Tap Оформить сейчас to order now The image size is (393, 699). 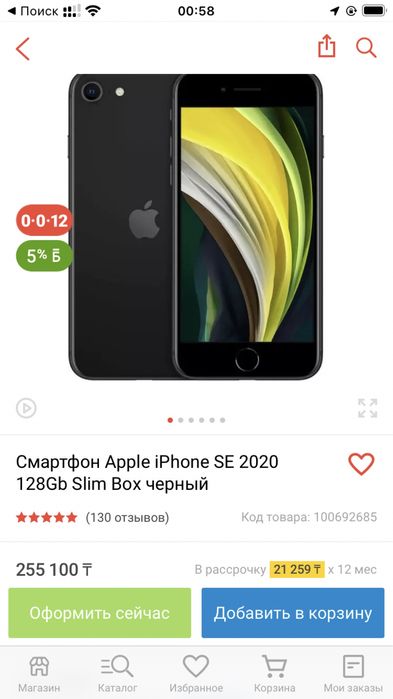coord(99,613)
